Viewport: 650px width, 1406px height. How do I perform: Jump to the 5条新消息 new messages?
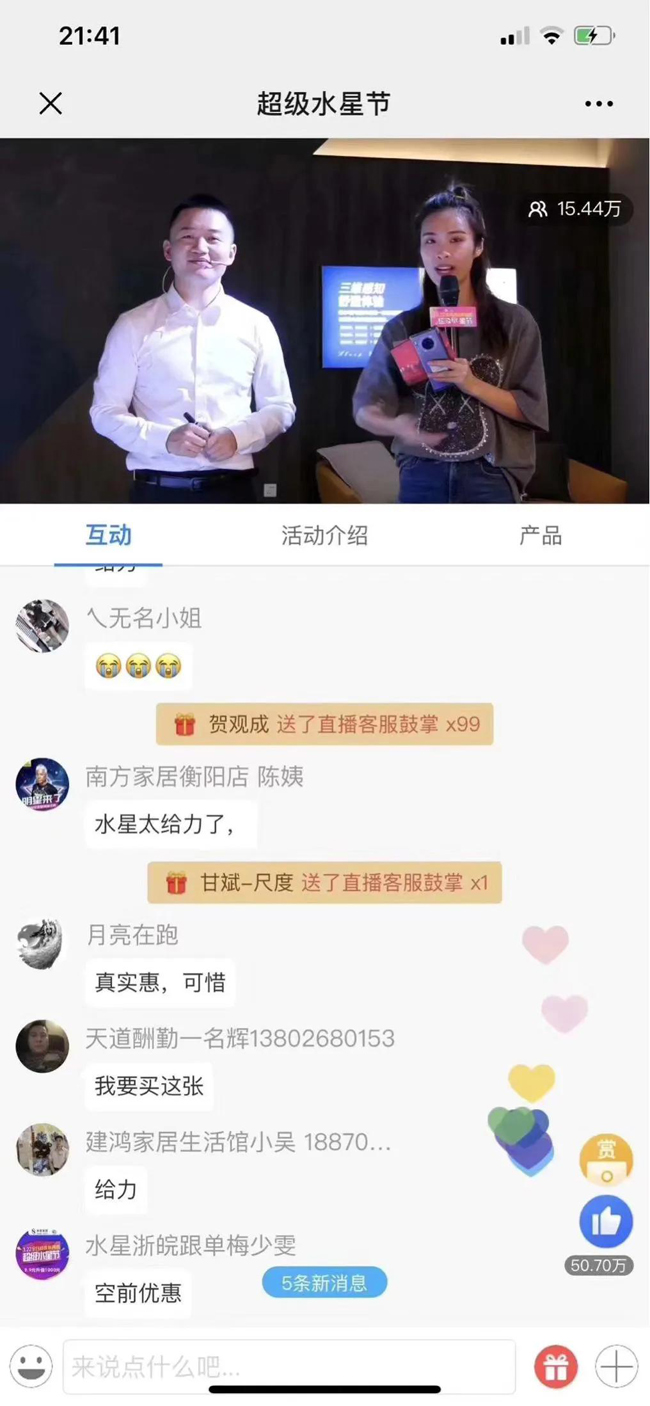[x=324, y=1282]
